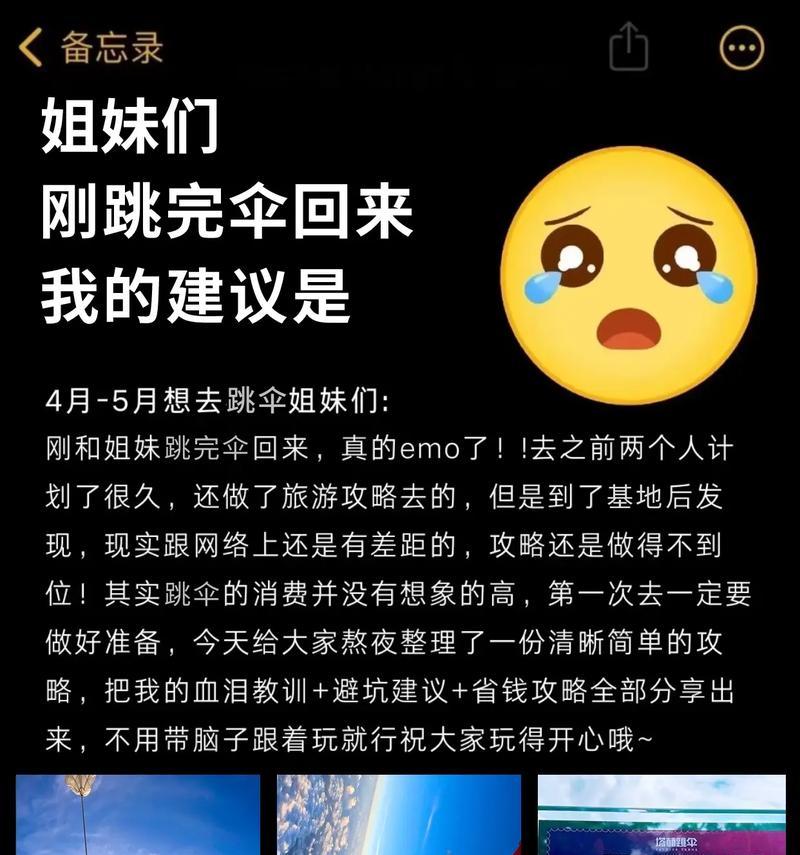This screenshot has height=855, width=800.
Task: Open the more options menu
Action: [x=742, y=47]
